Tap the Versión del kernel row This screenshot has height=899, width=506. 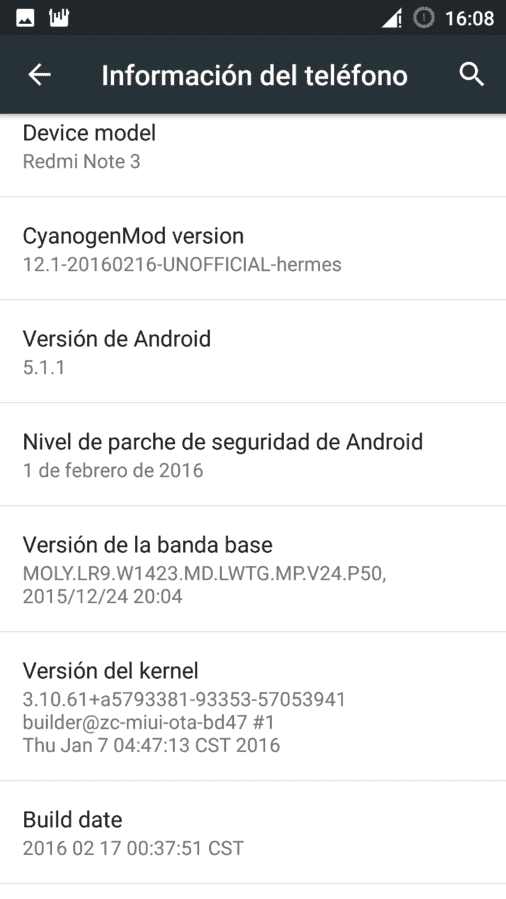click(x=253, y=706)
